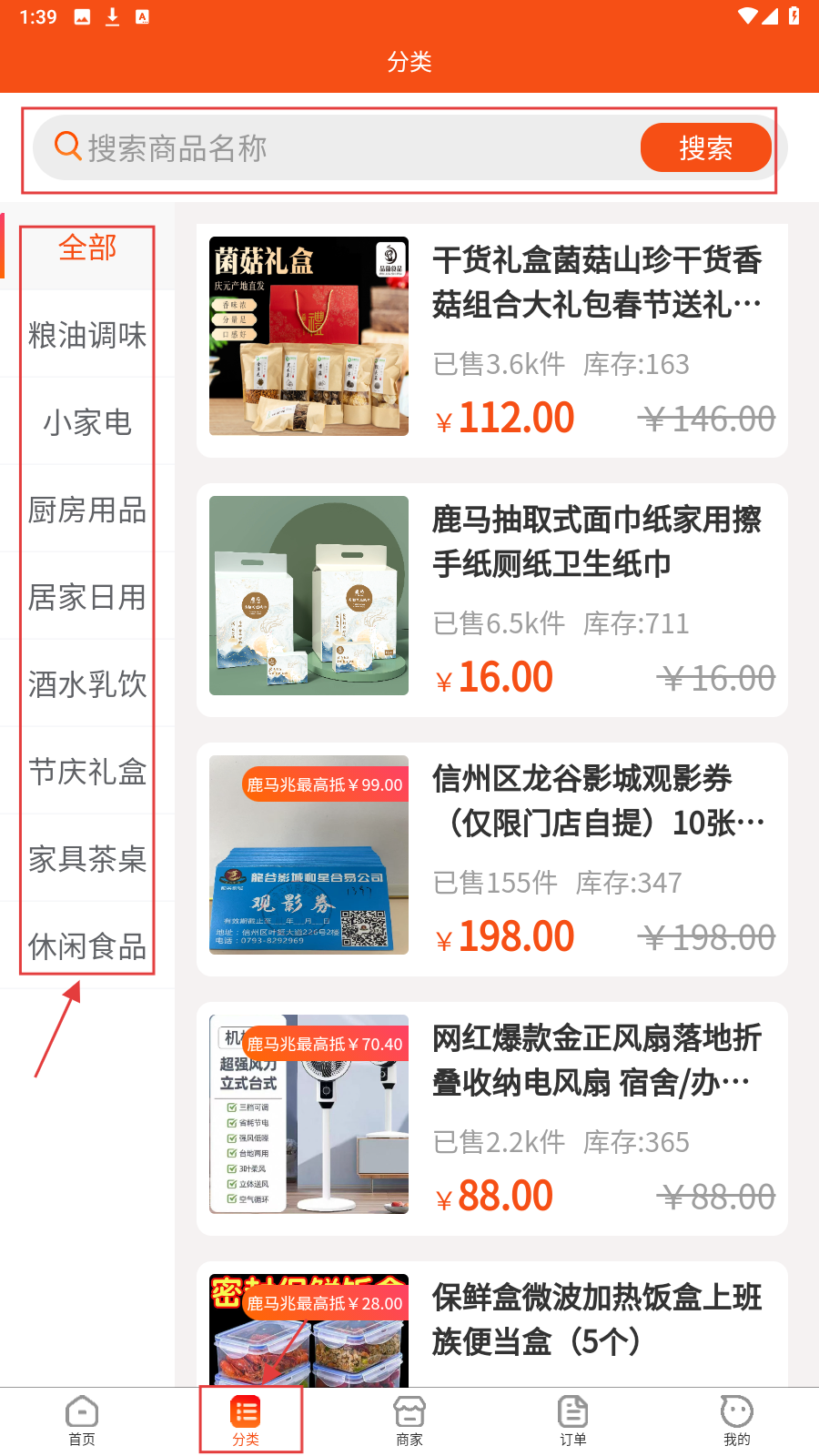Switch to 商家 tab

(409, 1421)
